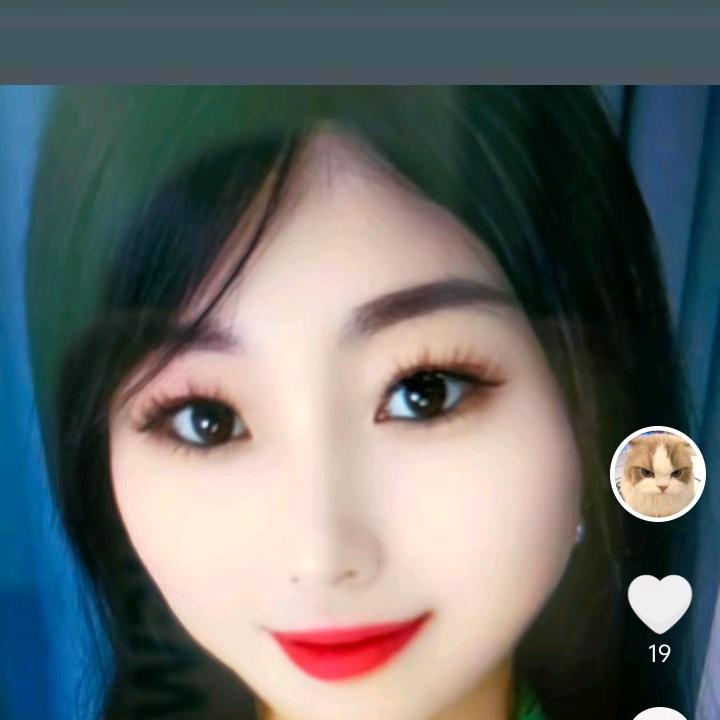Open the creator's cat avatar profile
Image resolution: width=720 pixels, height=720 pixels.
coord(658,474)
